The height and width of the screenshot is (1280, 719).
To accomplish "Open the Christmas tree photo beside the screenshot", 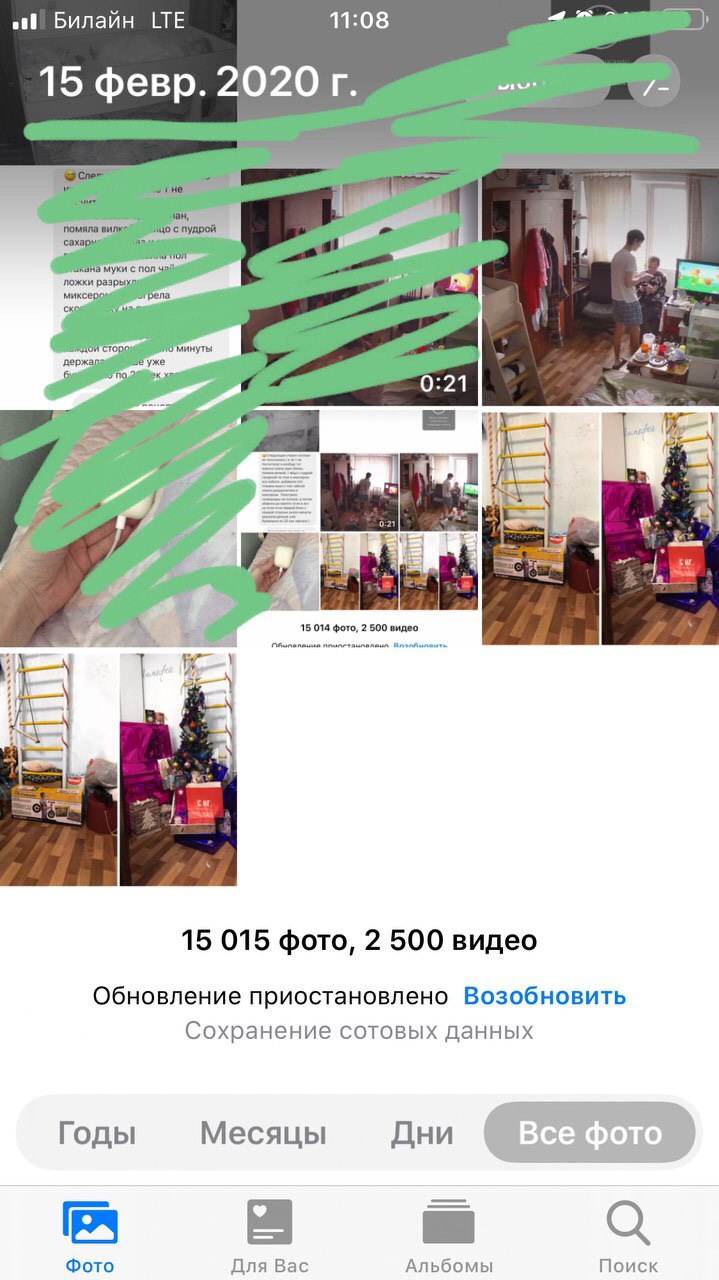I will [600, 528].
